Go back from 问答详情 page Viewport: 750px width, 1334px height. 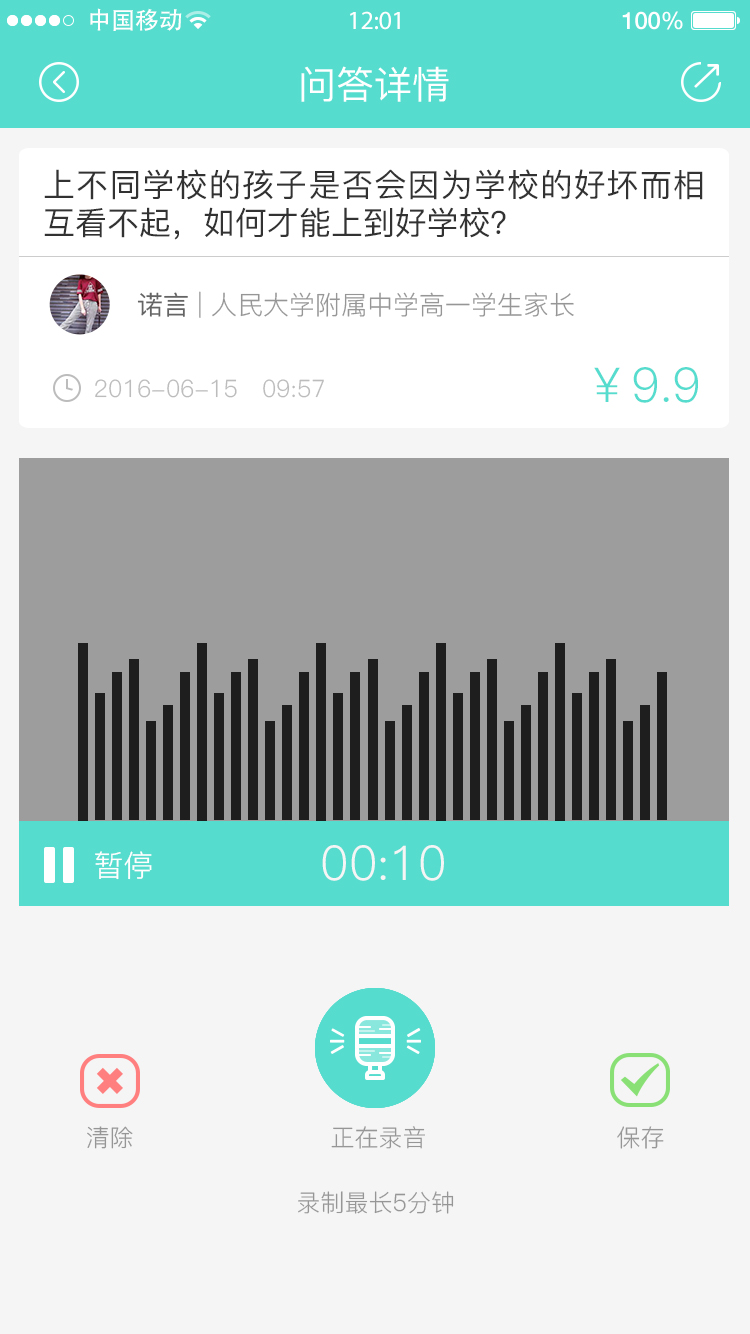(x=59, y=82)
